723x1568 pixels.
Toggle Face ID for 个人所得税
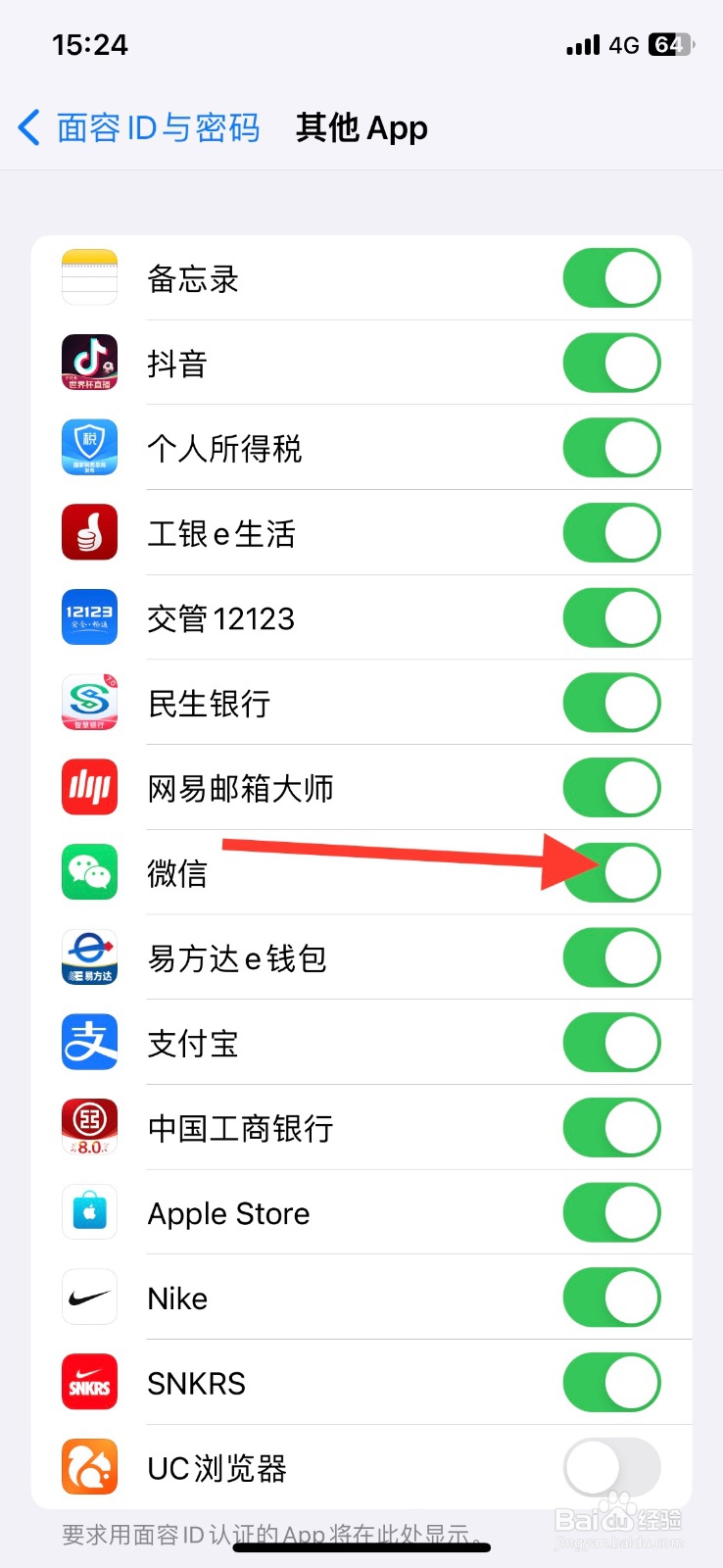[611, 447]
